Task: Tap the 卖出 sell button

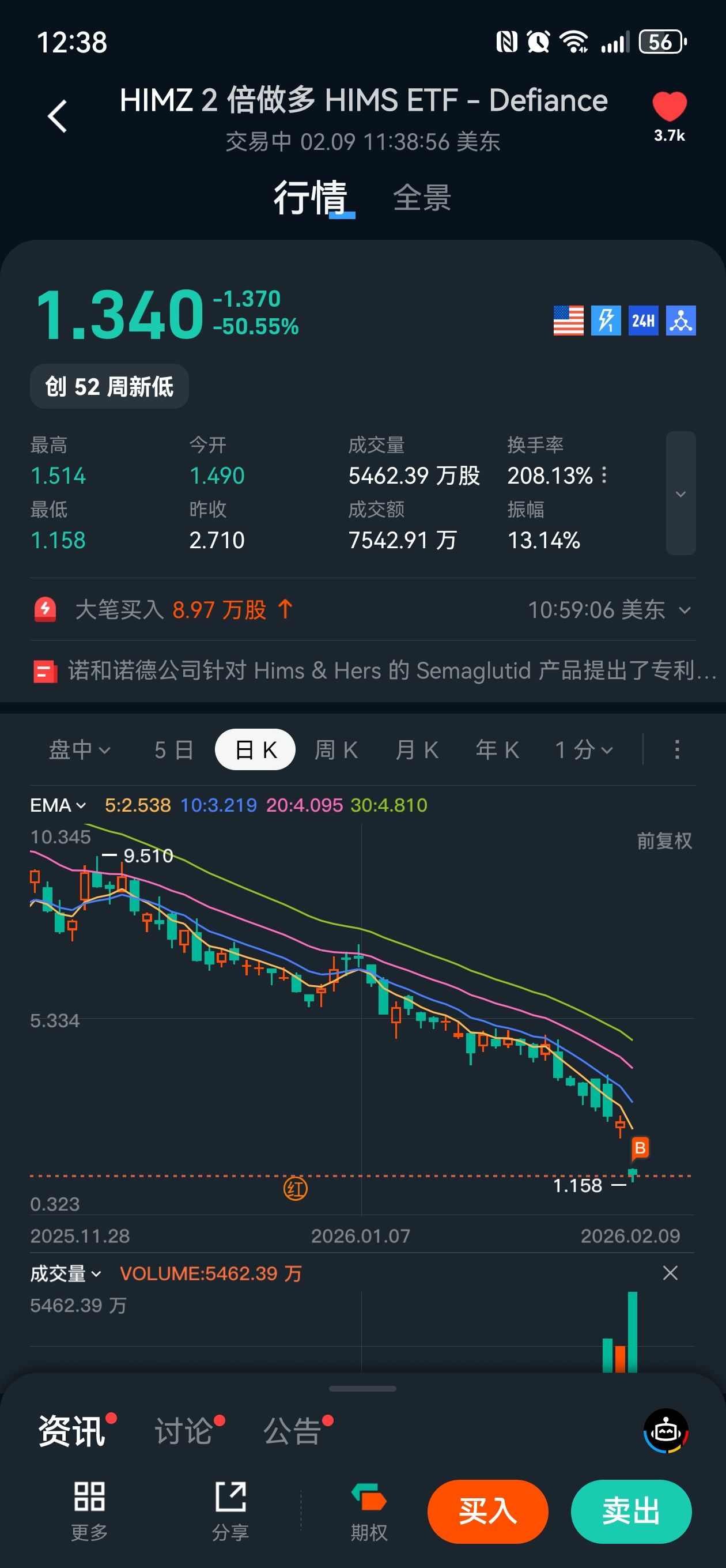Action: click(x=630, y=1511)
